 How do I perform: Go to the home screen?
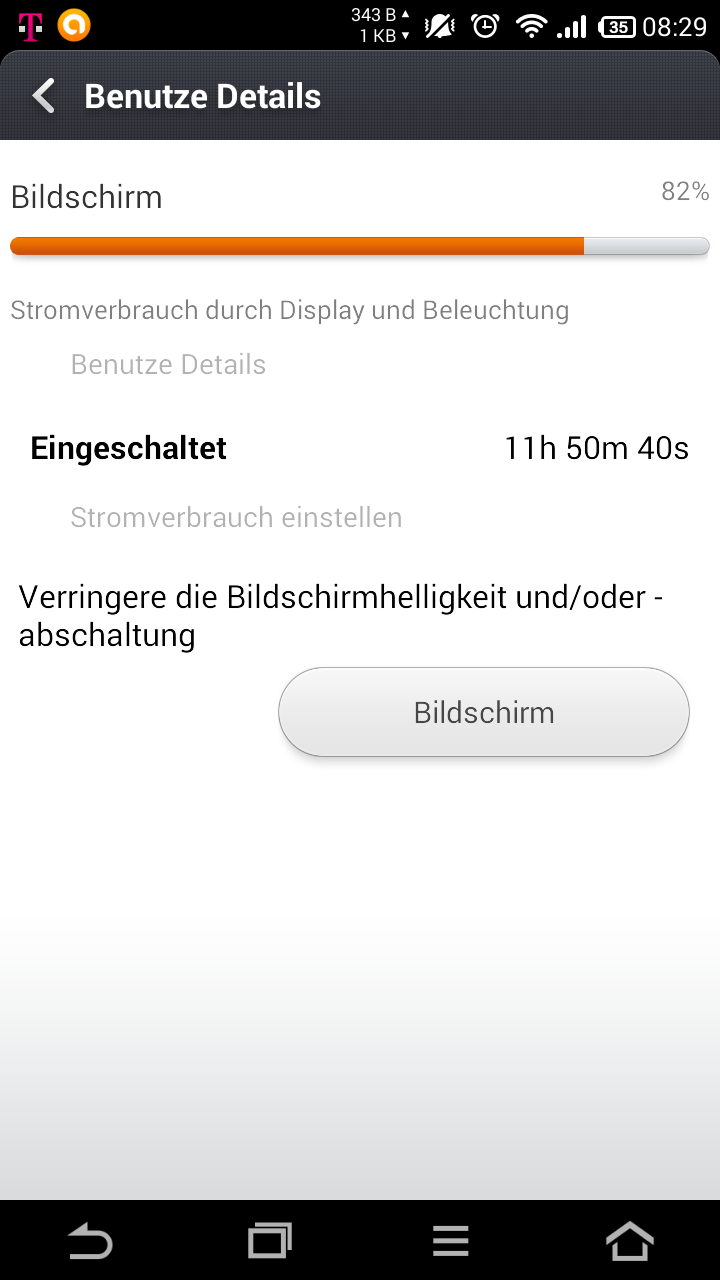(630, 1241)
